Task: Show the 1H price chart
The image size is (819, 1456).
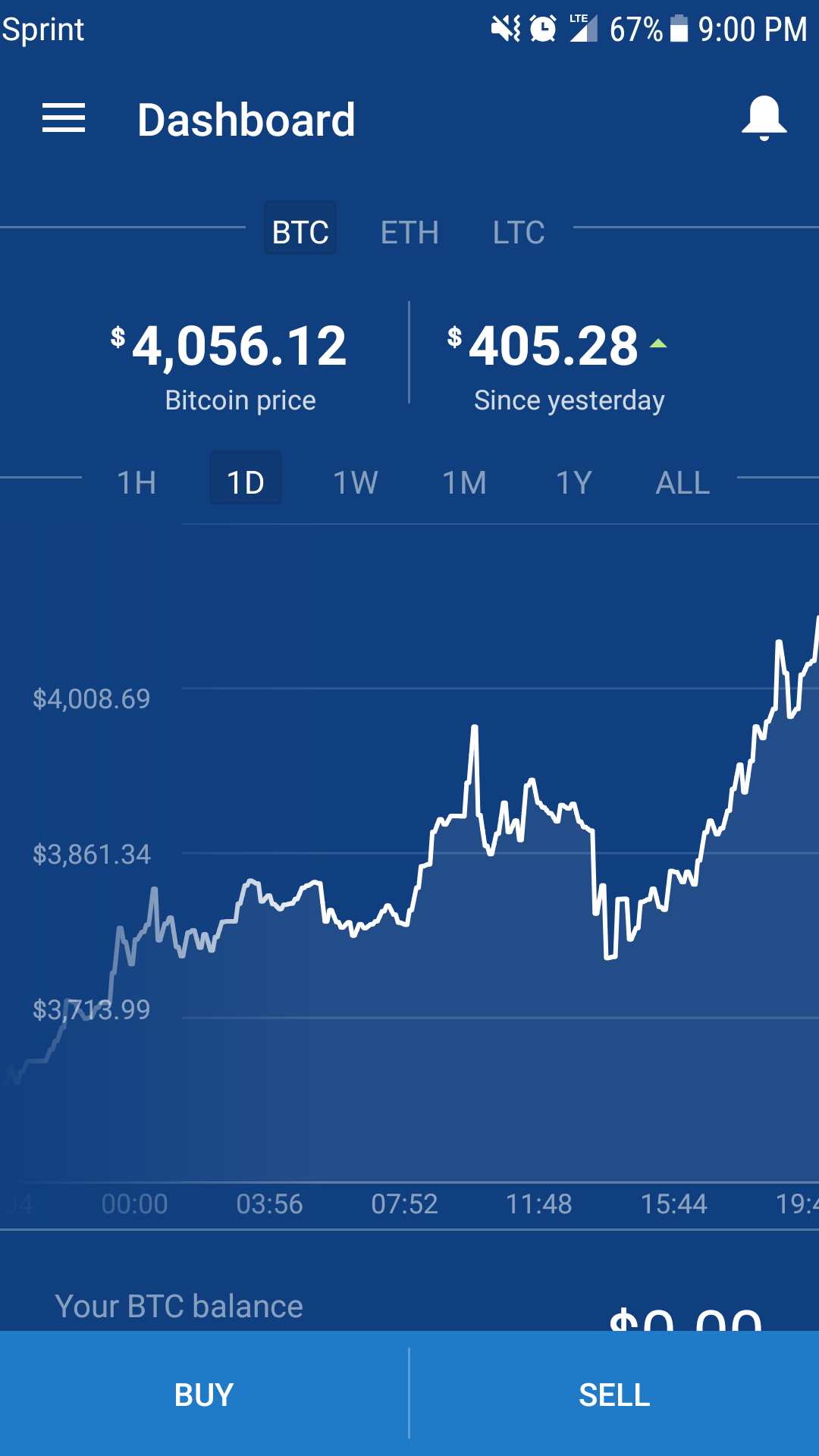Action: 136,482
